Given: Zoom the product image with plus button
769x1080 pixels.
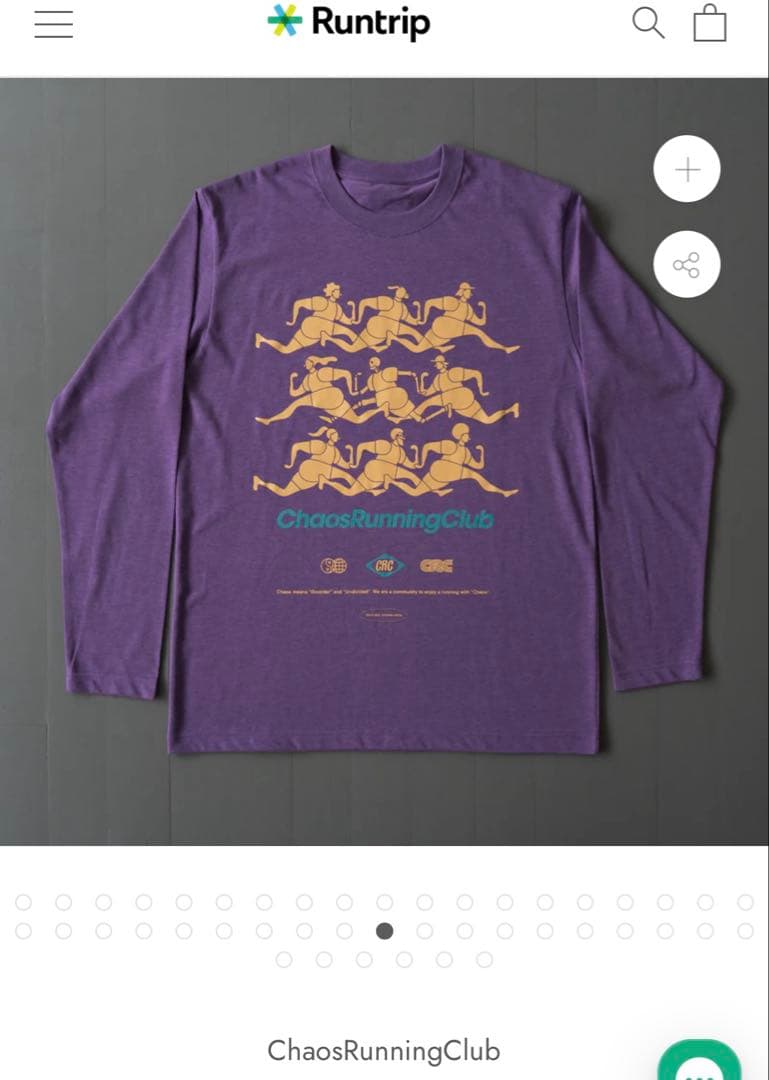Looking at the screenshot, I should click(687, 170).
